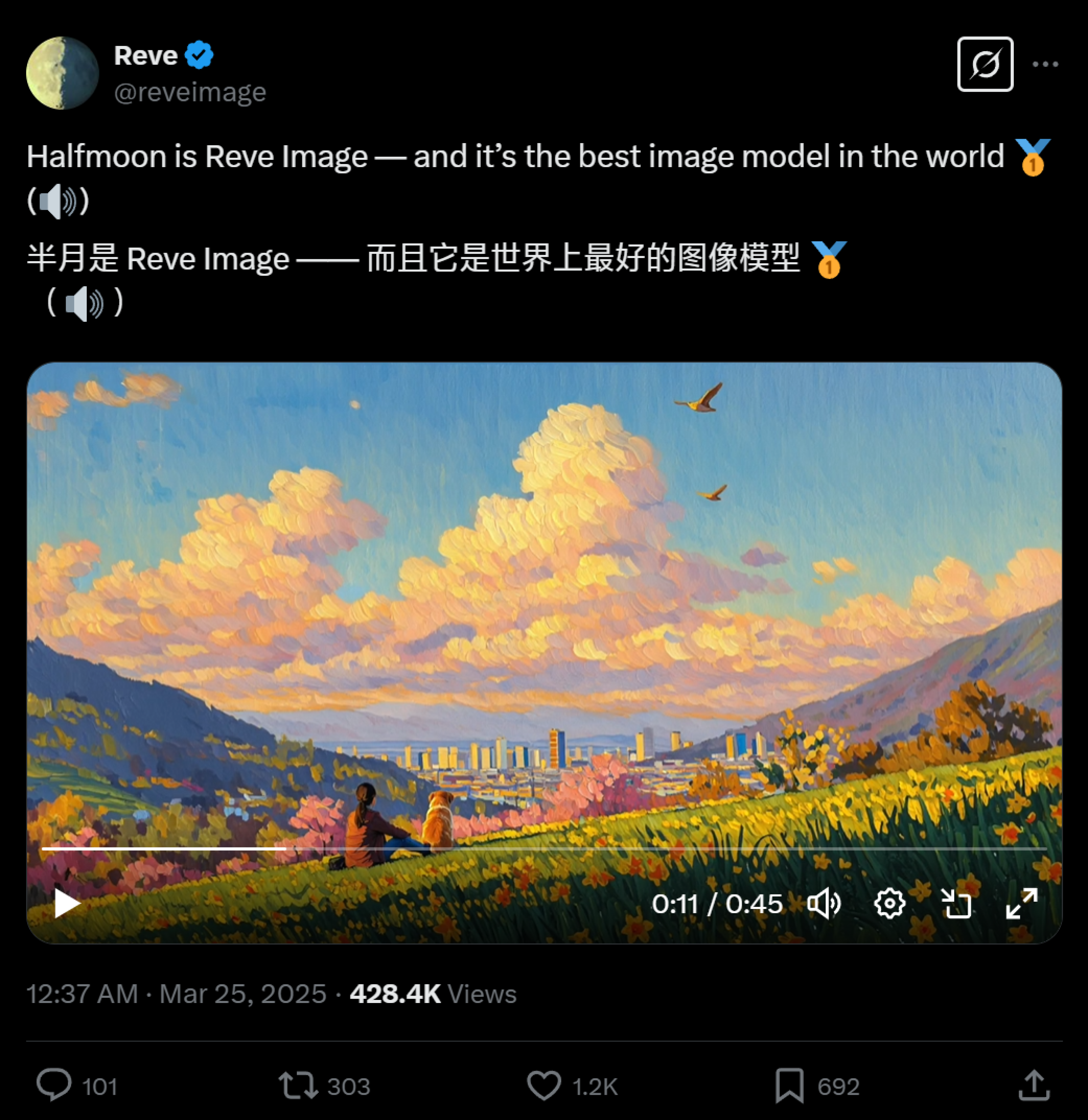Screen dimensions: 1088x1120
Task: Share the post
Action: (x=1034, y=1085)
